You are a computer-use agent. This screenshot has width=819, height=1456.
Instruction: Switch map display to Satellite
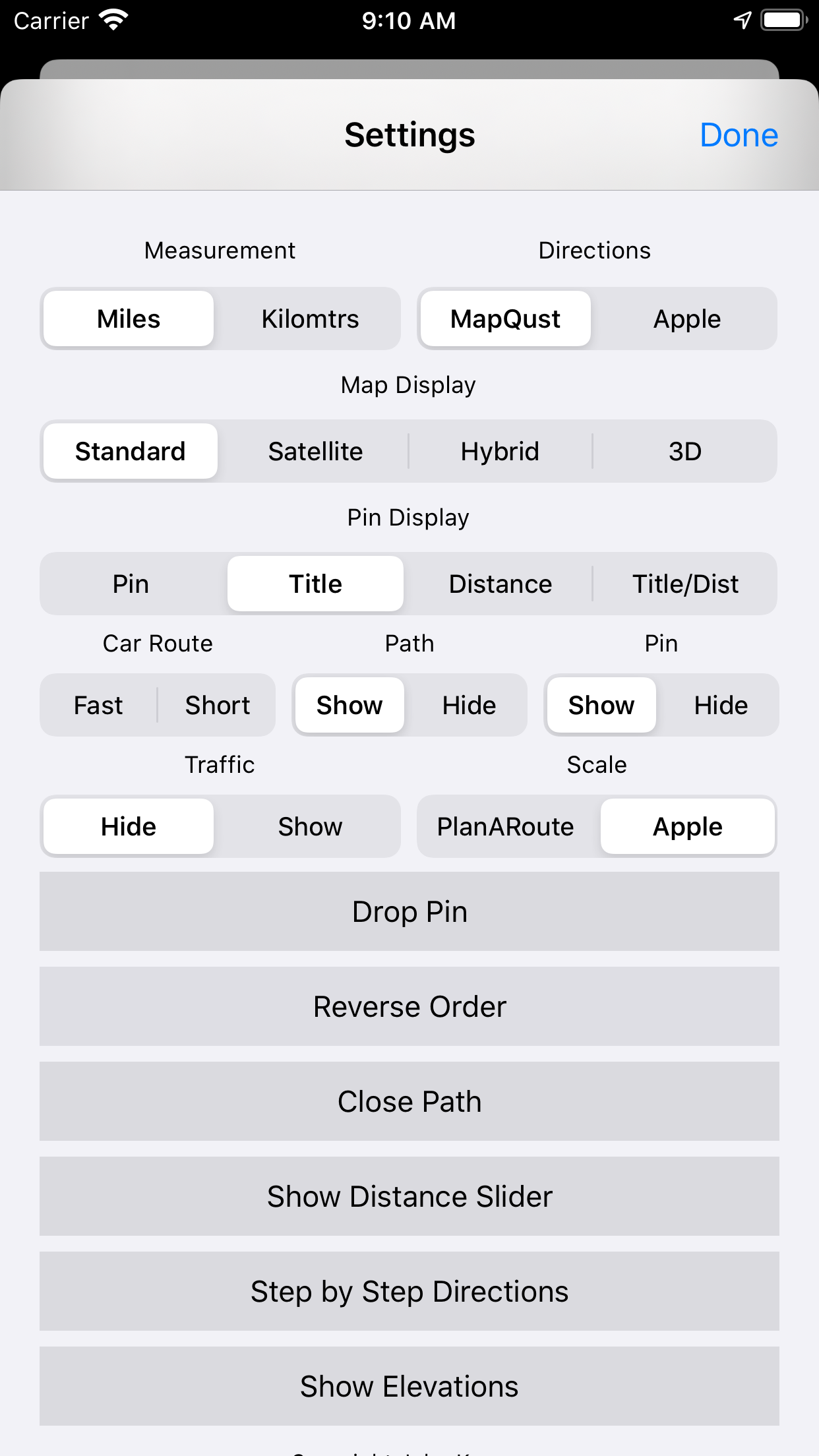(x=315, y=451)
